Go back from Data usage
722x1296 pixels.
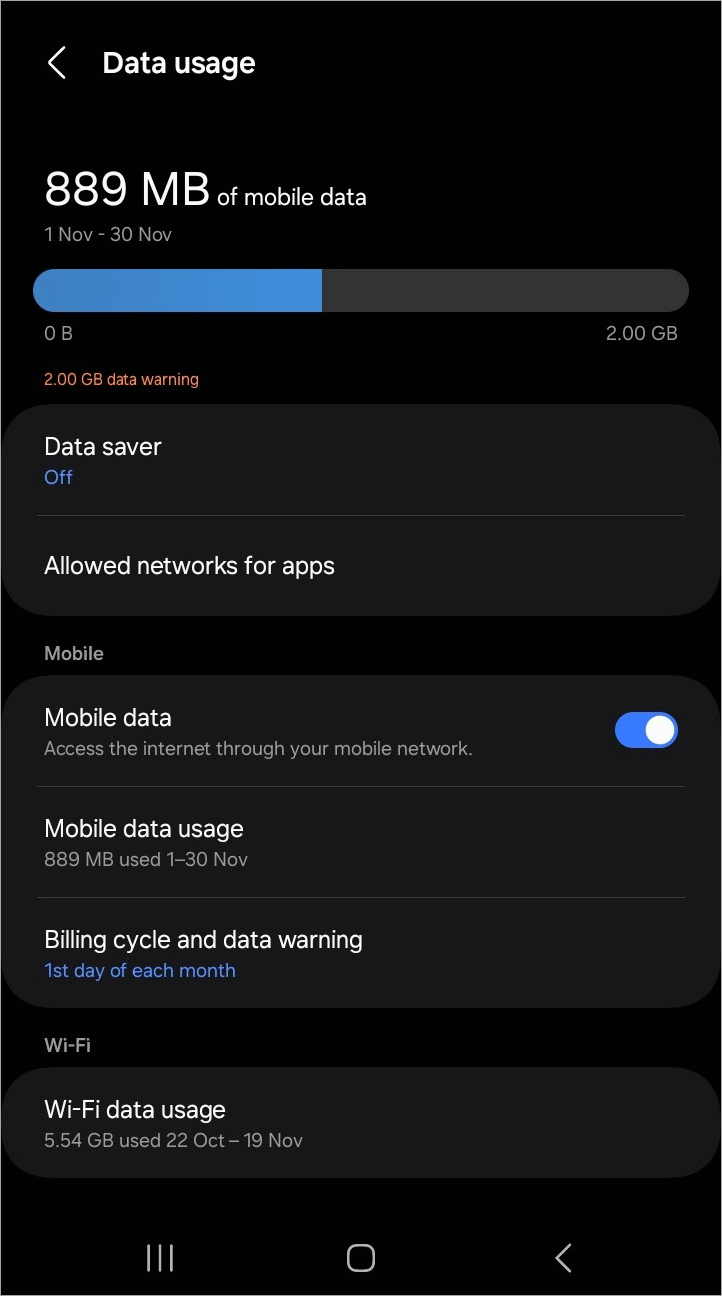pyautogui.click(x=57, y=63)
